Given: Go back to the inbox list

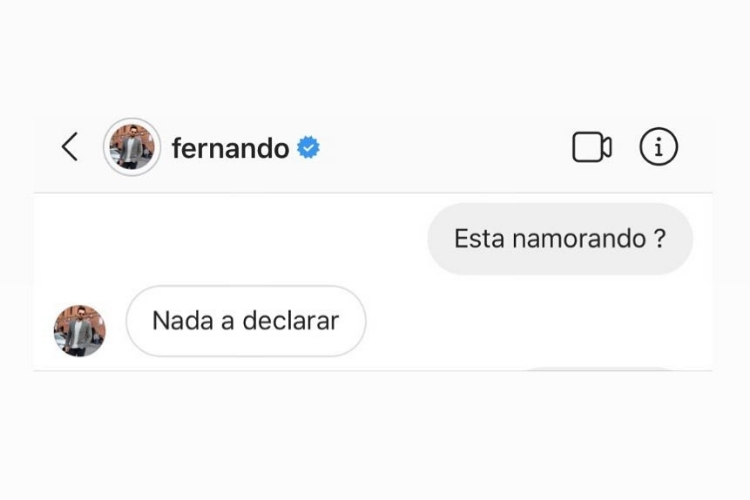Looking at the screenshot, I should click(69, 148).
